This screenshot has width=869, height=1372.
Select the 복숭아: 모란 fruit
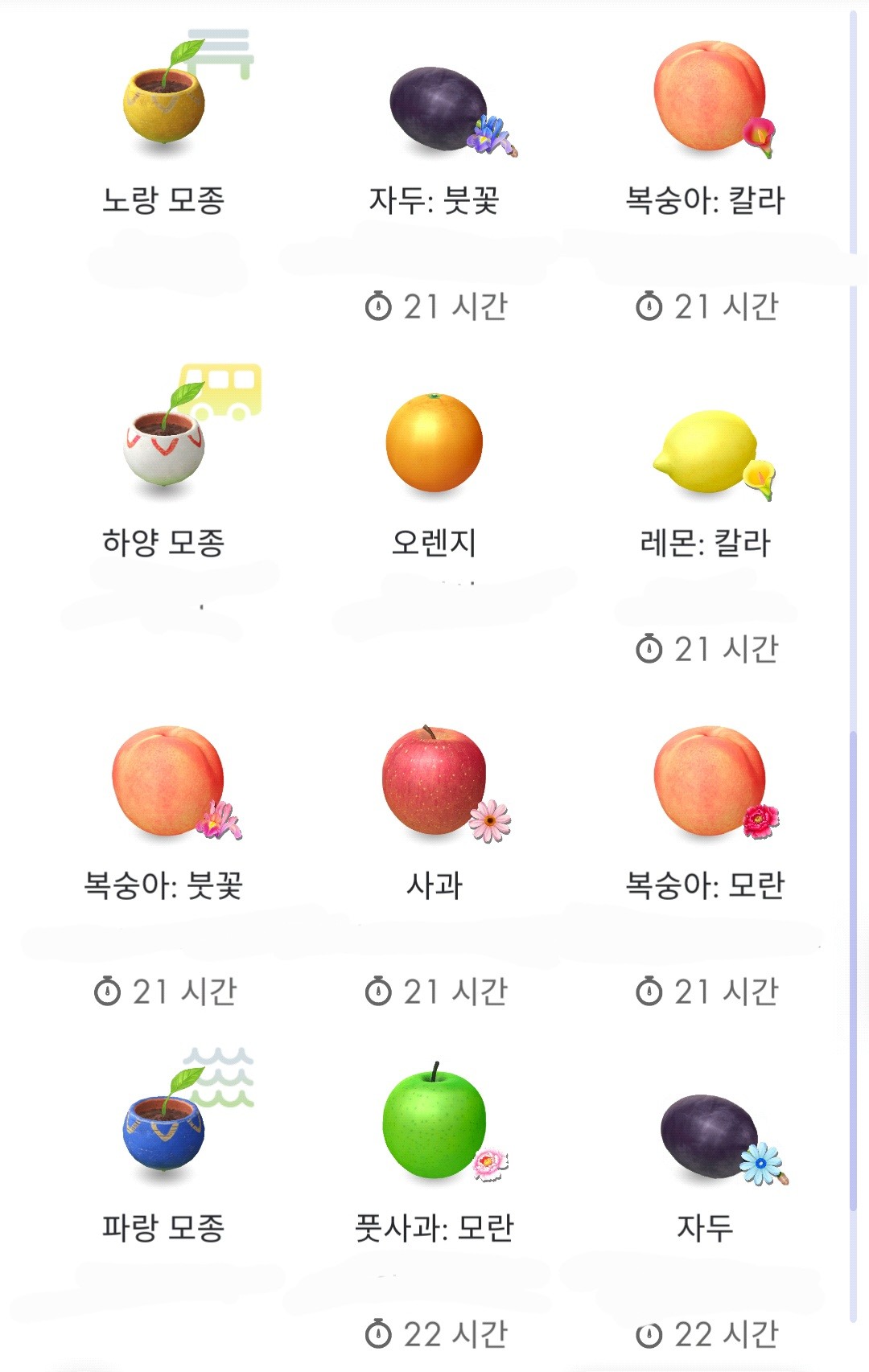pos(708,782)
